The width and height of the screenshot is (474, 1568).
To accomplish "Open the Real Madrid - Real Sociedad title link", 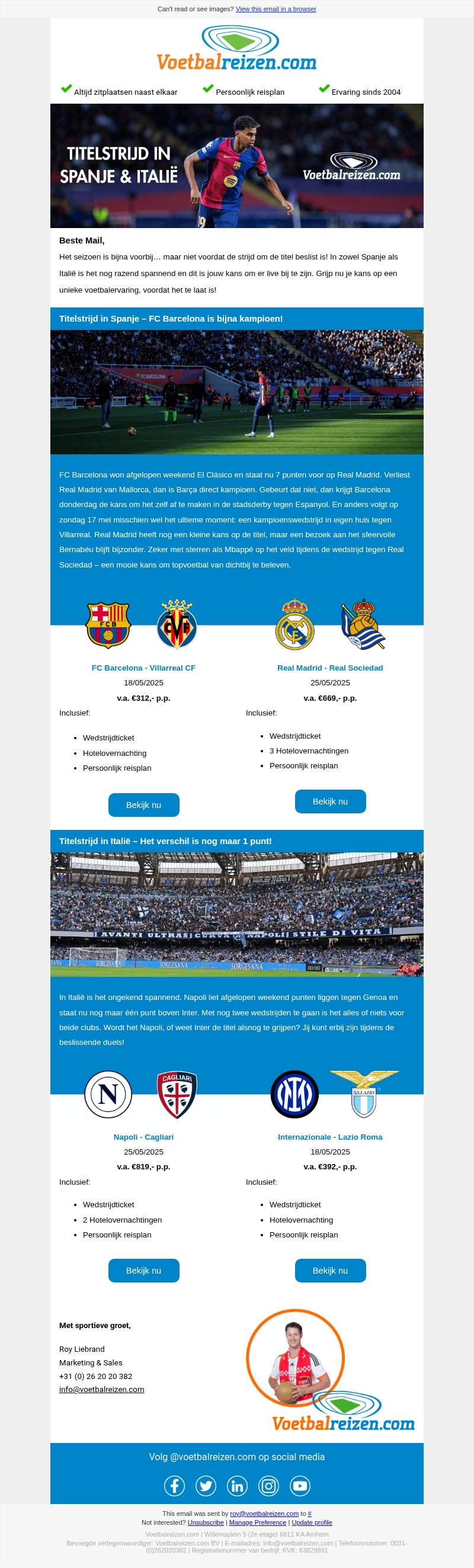I will pos(330,668).
